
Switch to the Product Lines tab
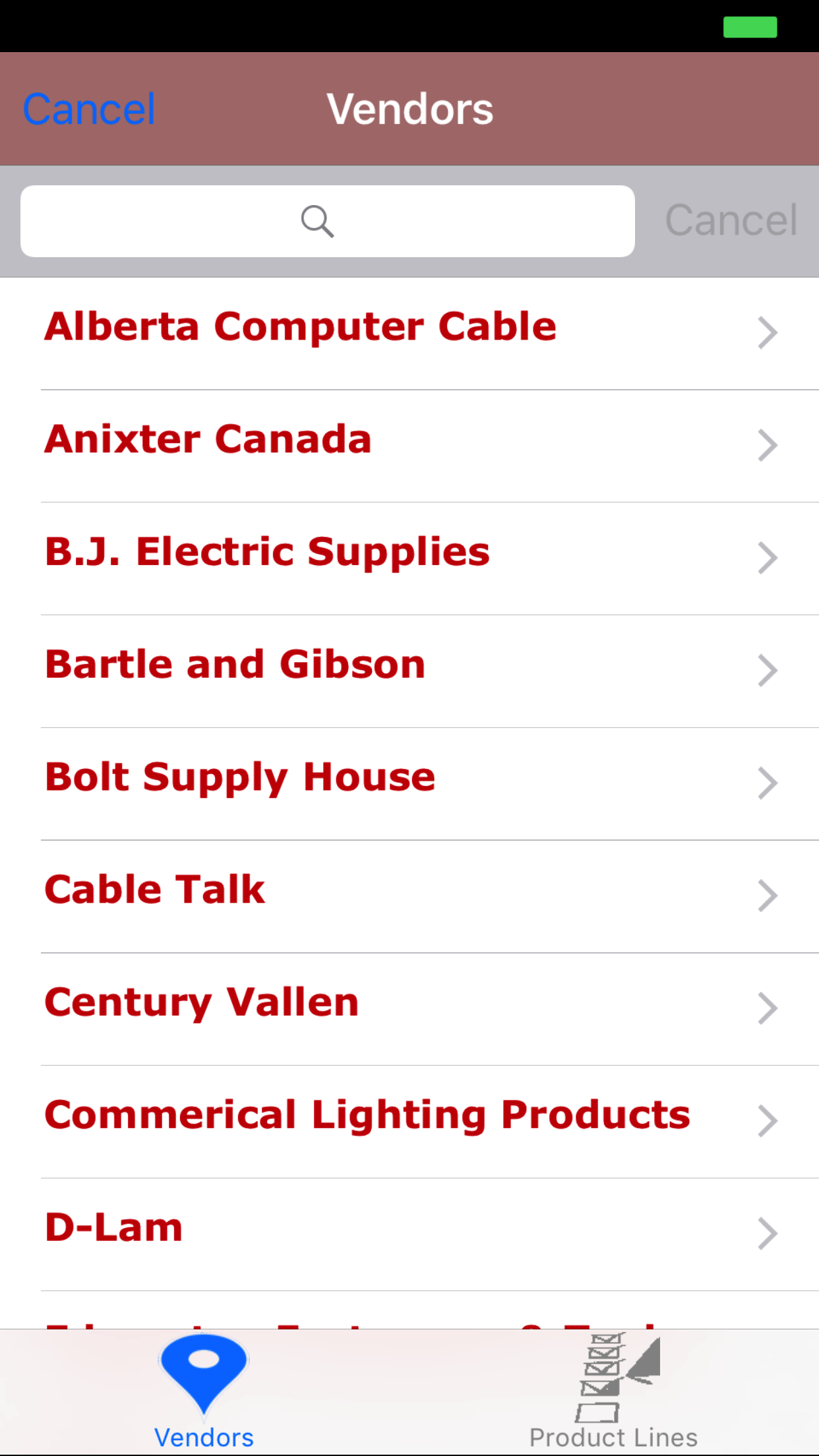[613, 1391]
